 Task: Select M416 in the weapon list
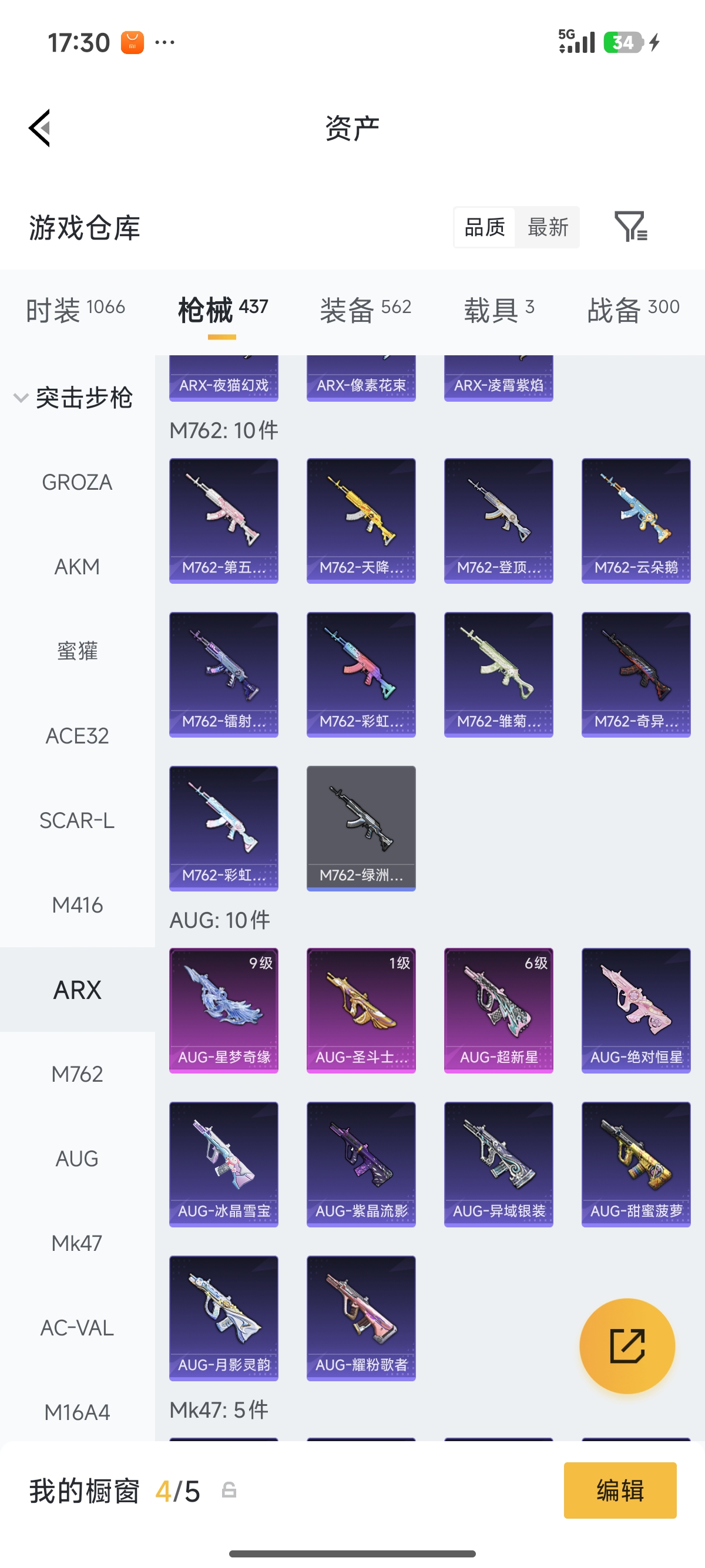click(x=78, y=905)
